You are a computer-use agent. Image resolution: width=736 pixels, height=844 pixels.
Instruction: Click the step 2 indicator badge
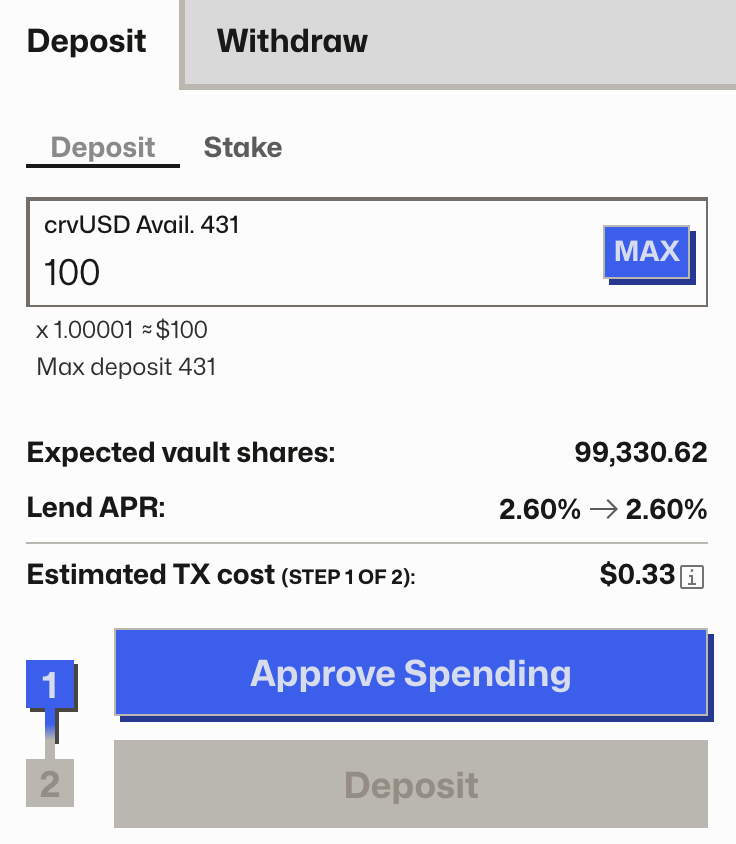coord(52,784)
